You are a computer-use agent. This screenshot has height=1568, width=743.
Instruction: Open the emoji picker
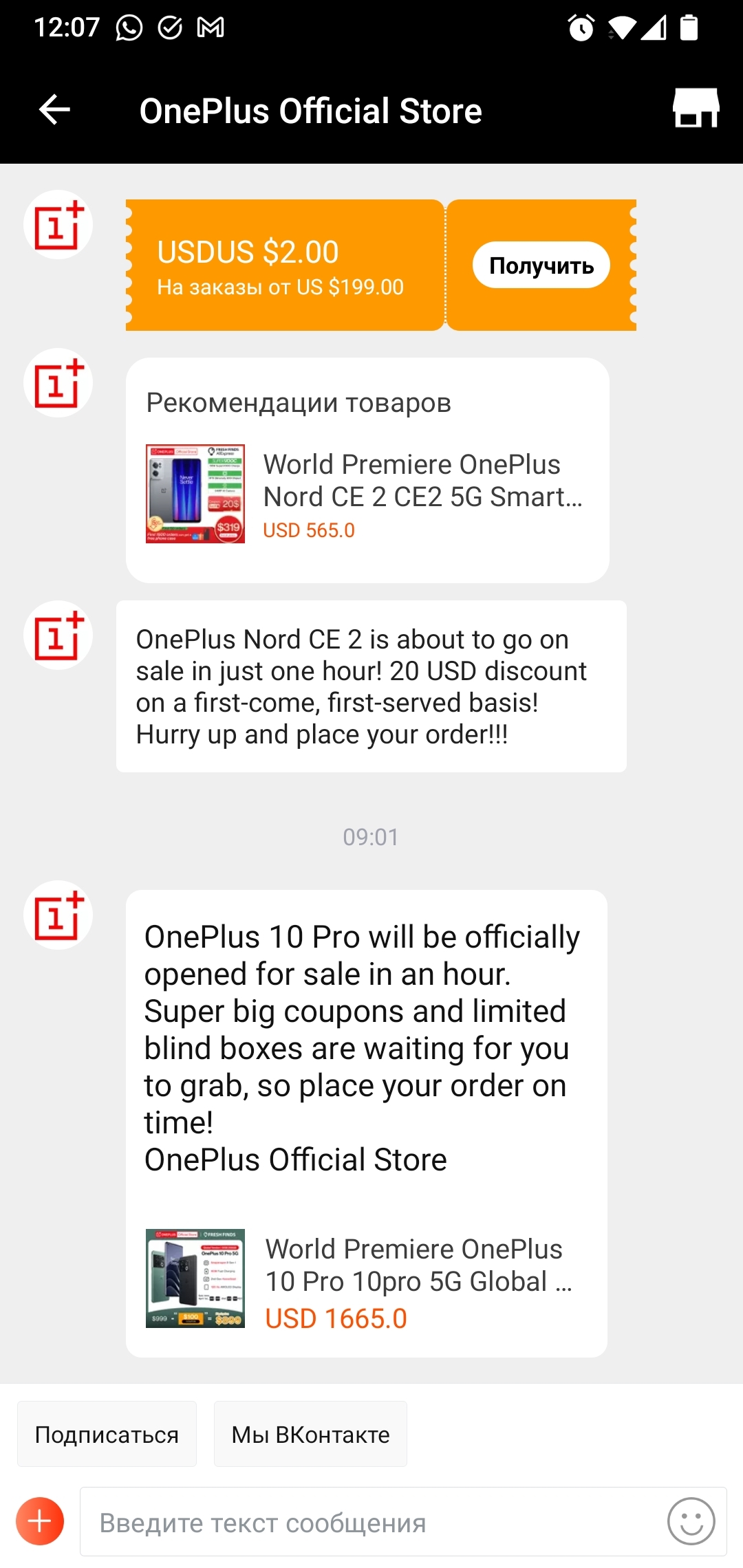tap(691, 1521)
